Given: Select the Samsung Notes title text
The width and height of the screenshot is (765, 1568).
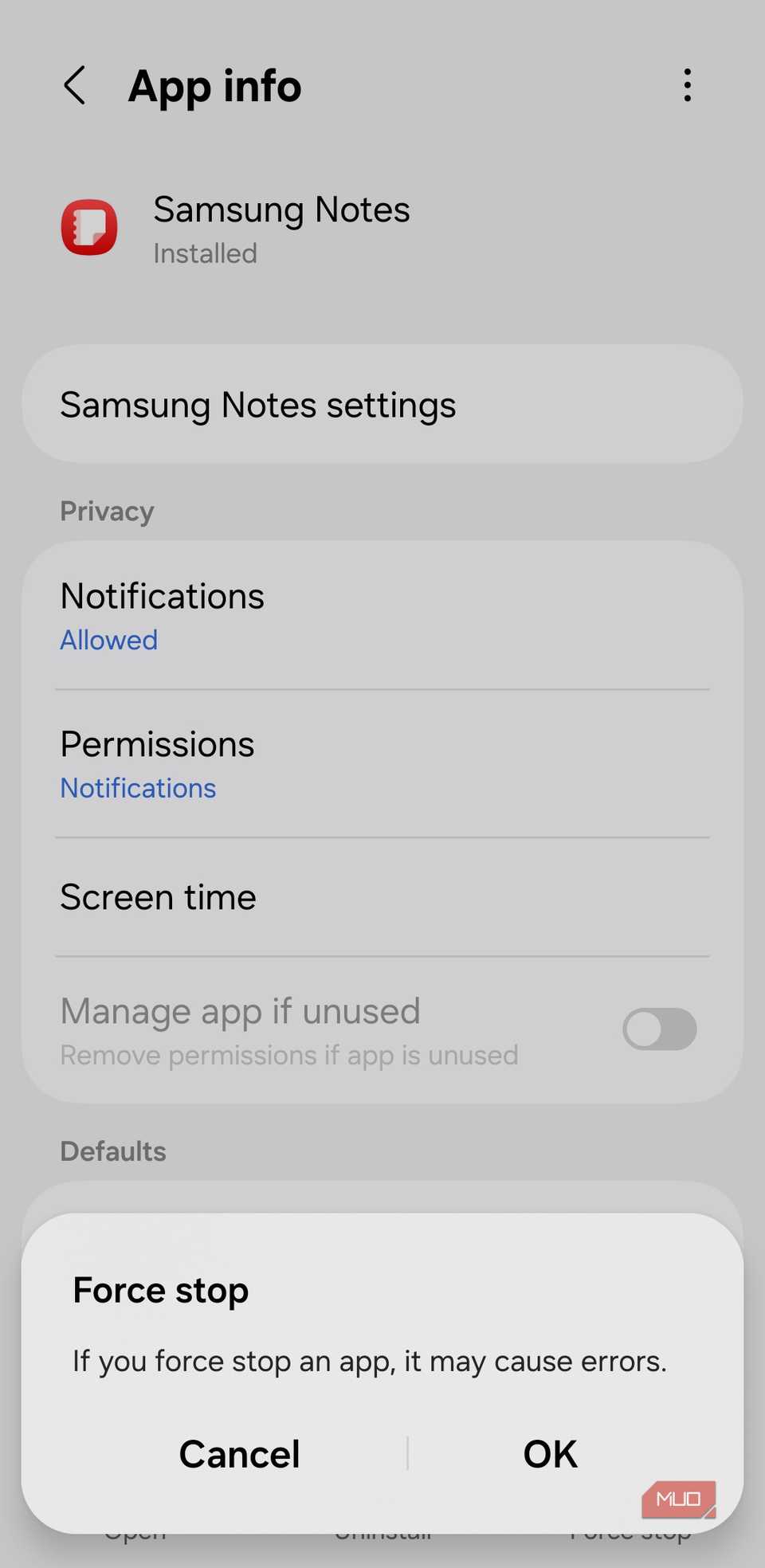Looking at the screenshot, I should tap(280, 210).
